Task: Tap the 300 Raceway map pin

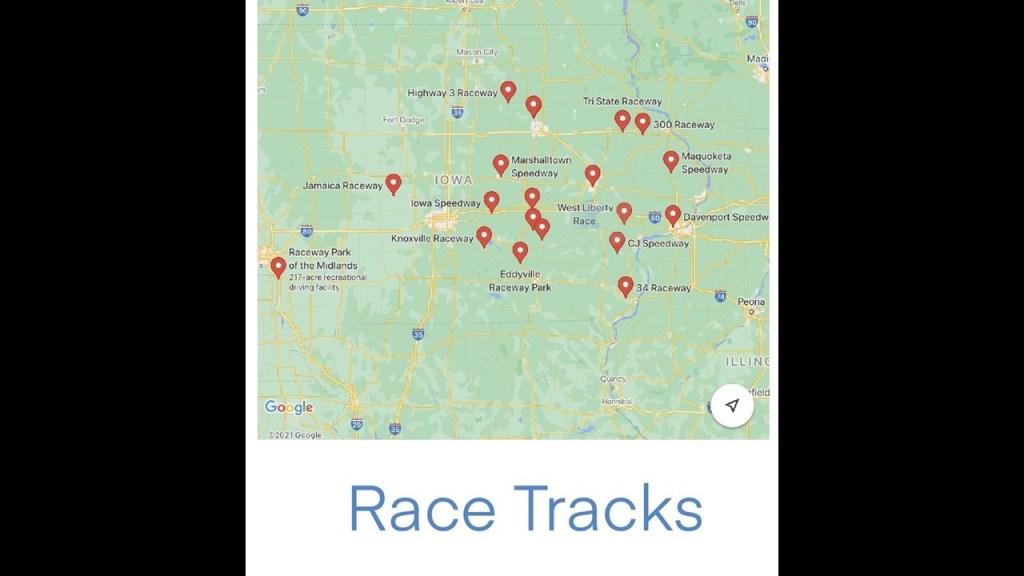Action: click(642, 123)
